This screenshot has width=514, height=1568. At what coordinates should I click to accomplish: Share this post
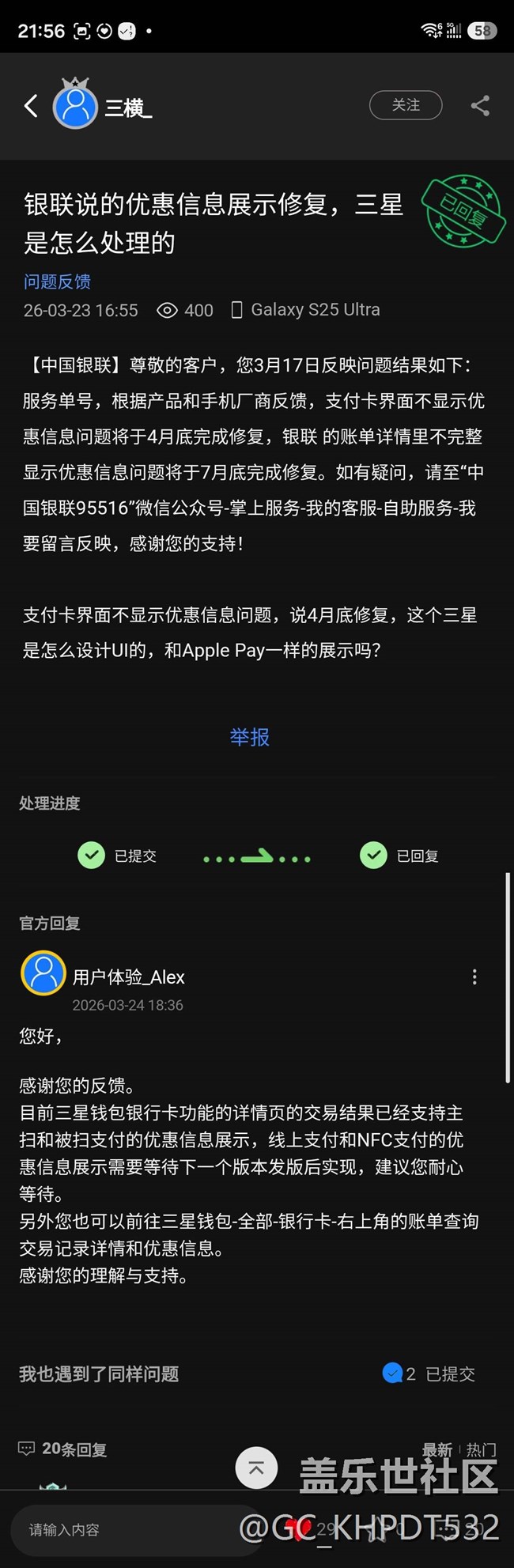[480, 106]
